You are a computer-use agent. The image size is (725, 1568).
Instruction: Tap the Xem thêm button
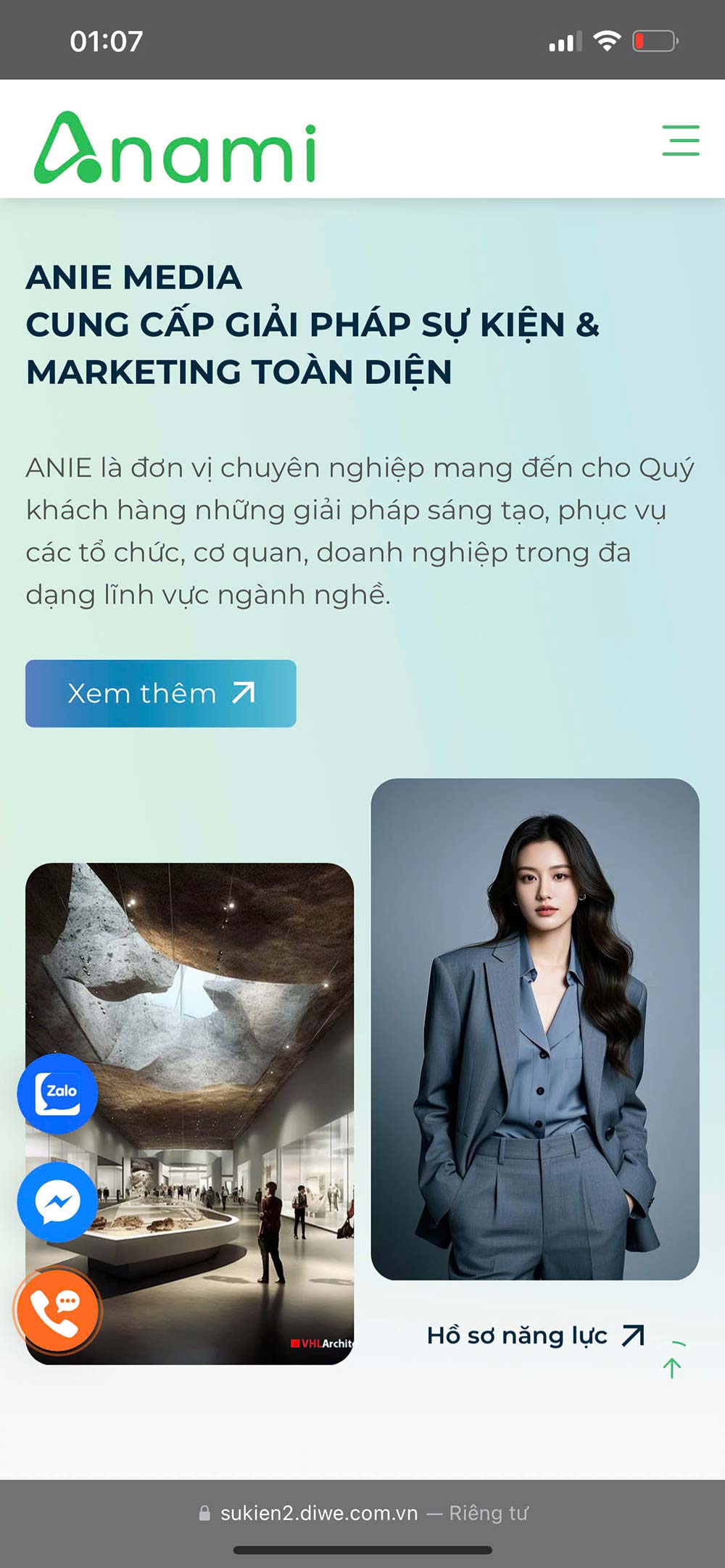(161, 693)
